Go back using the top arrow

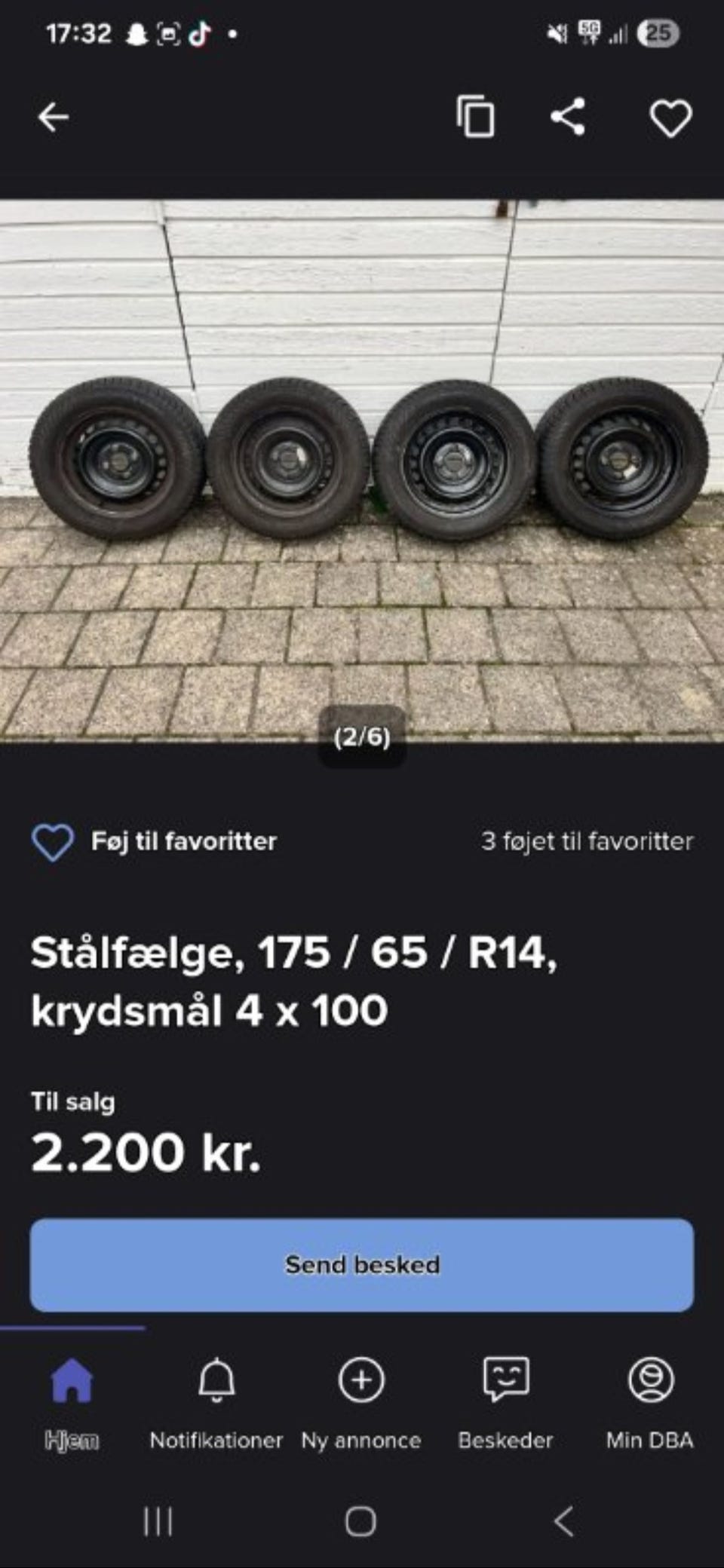[x=54, y=118]
